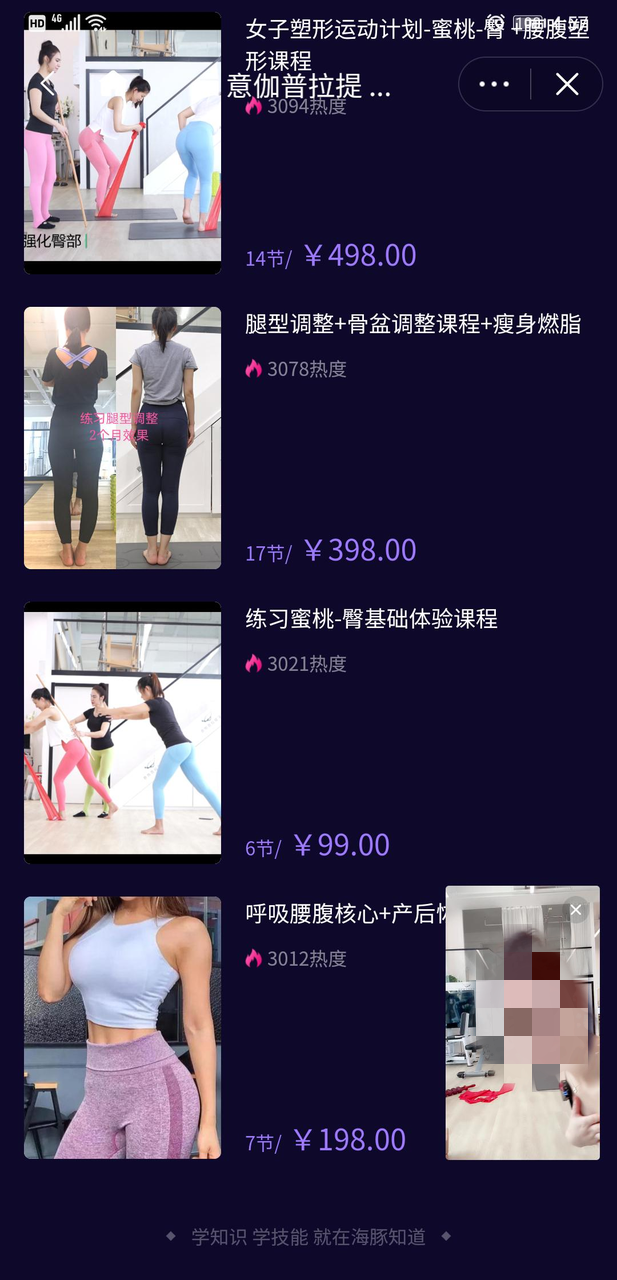
Task: Close the mini program with X button
Action: coord(567,85)
